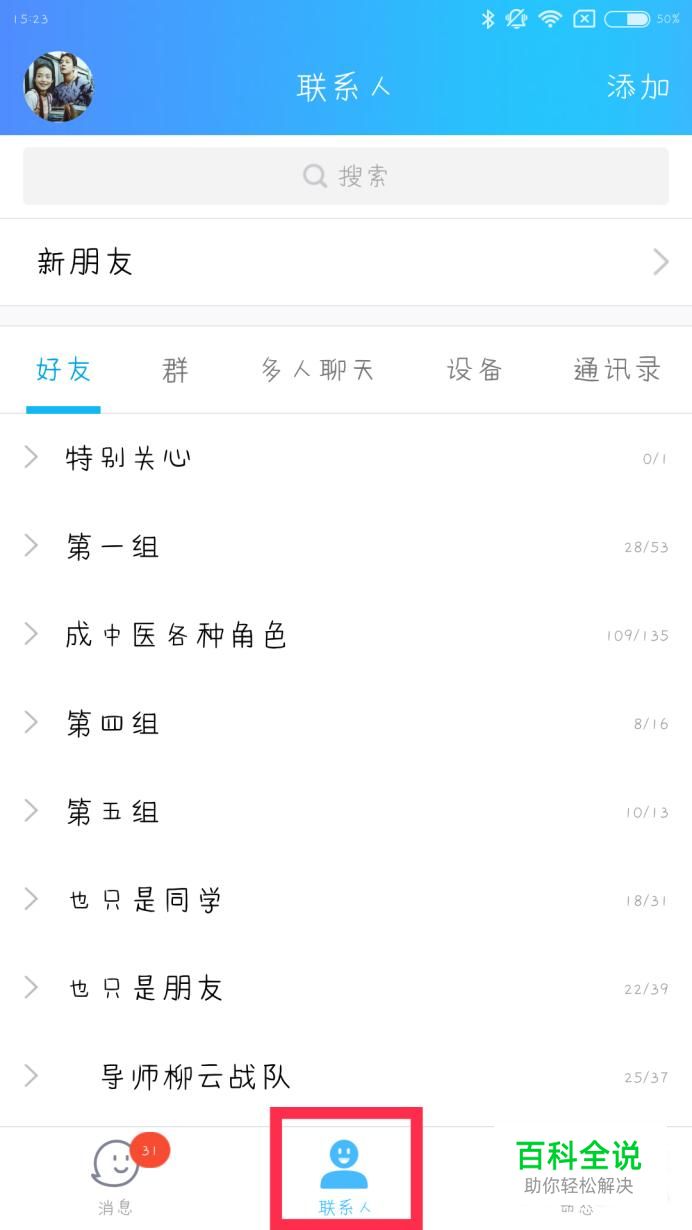Tap 添加 to add a contact
Image resolution: width=692 pixels, height=1230 pixels.
[637, 87]
